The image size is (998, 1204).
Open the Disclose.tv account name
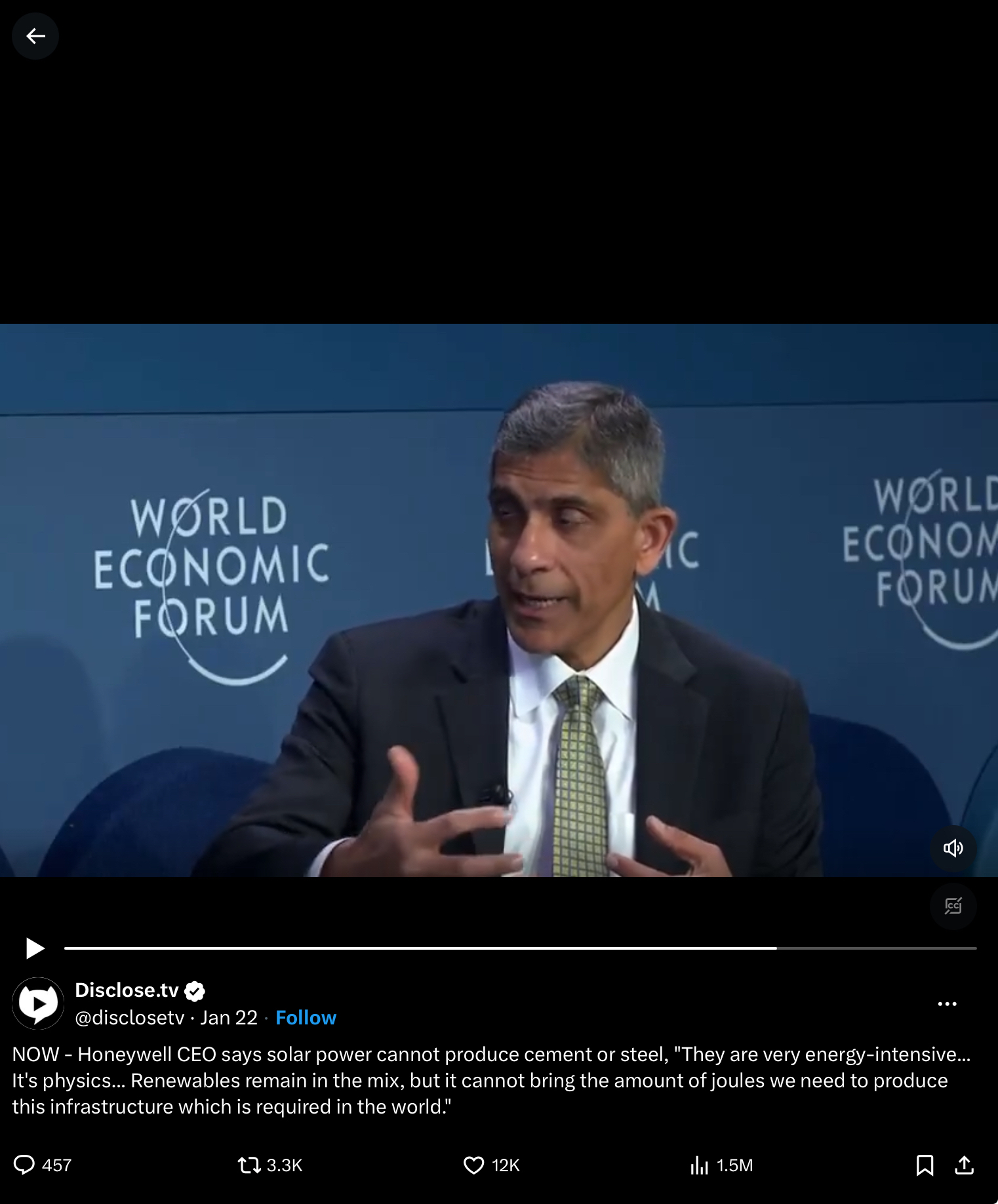127,990
